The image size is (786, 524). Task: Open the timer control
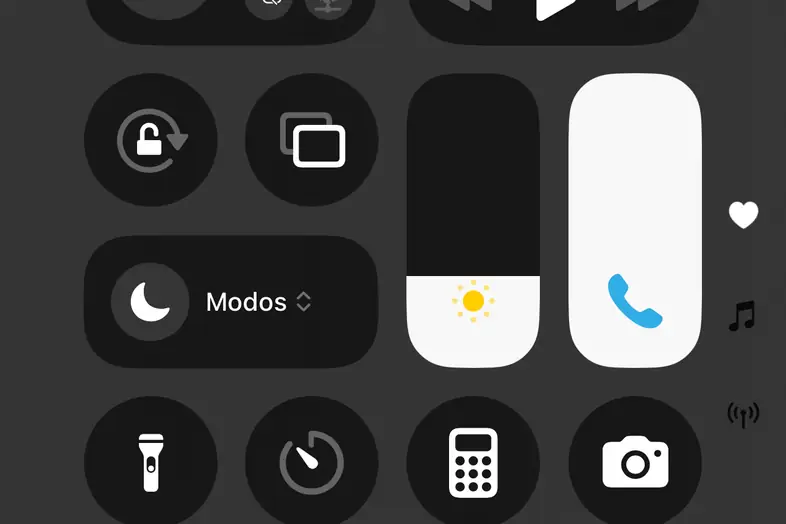click(x=312, y=461)
